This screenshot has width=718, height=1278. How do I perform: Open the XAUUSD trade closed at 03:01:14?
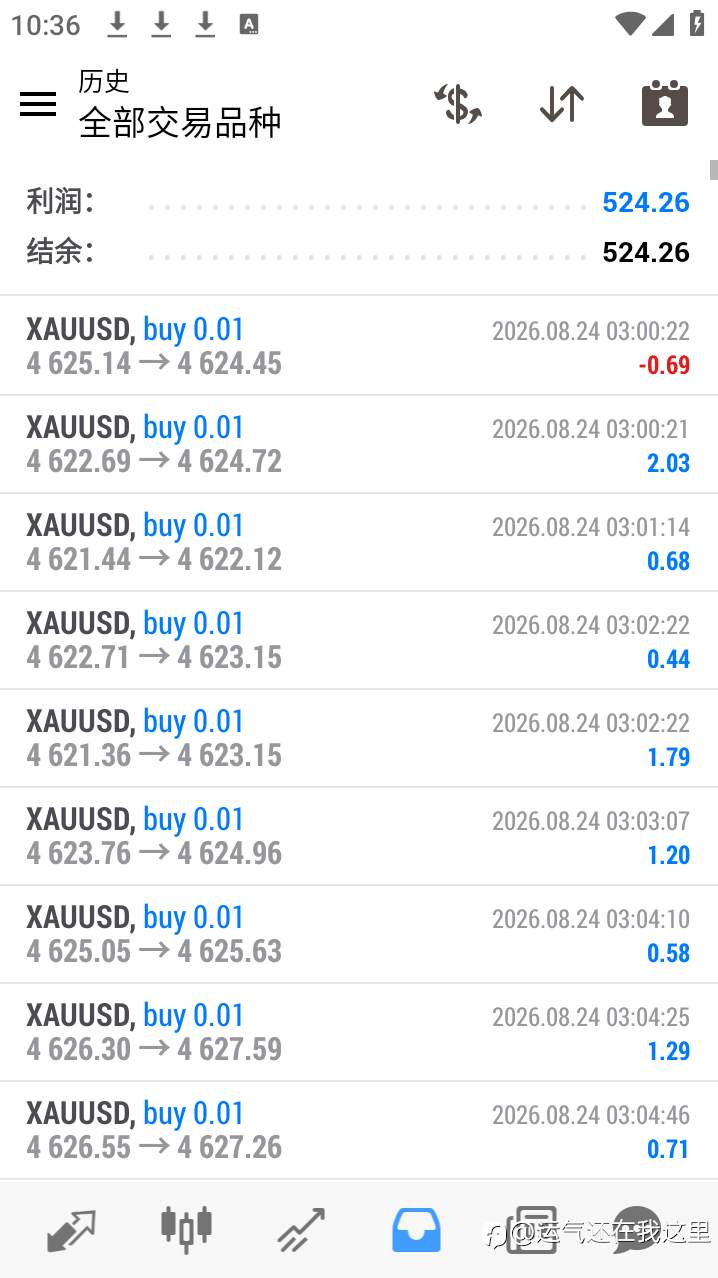(x=359, y=542)
